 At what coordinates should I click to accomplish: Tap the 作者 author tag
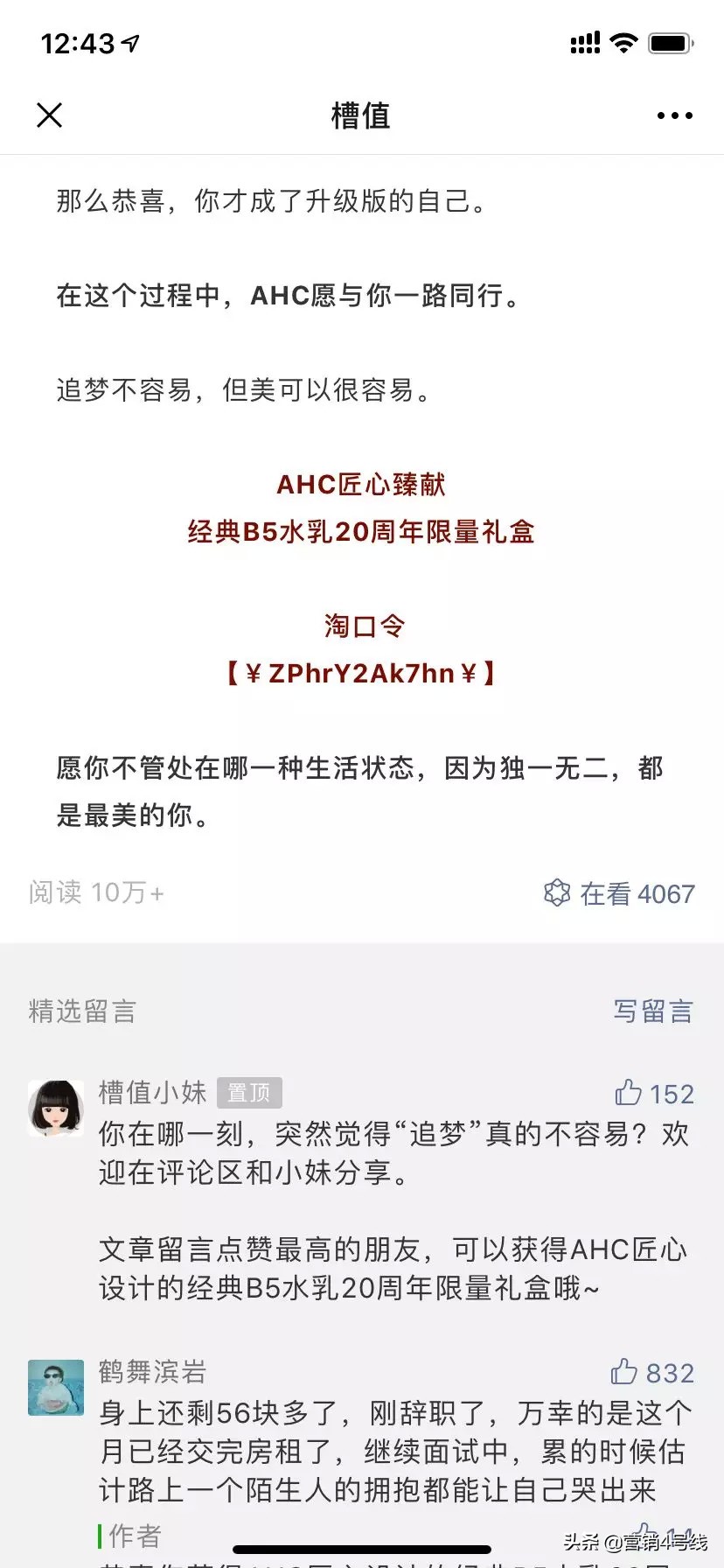point(131,1536)
